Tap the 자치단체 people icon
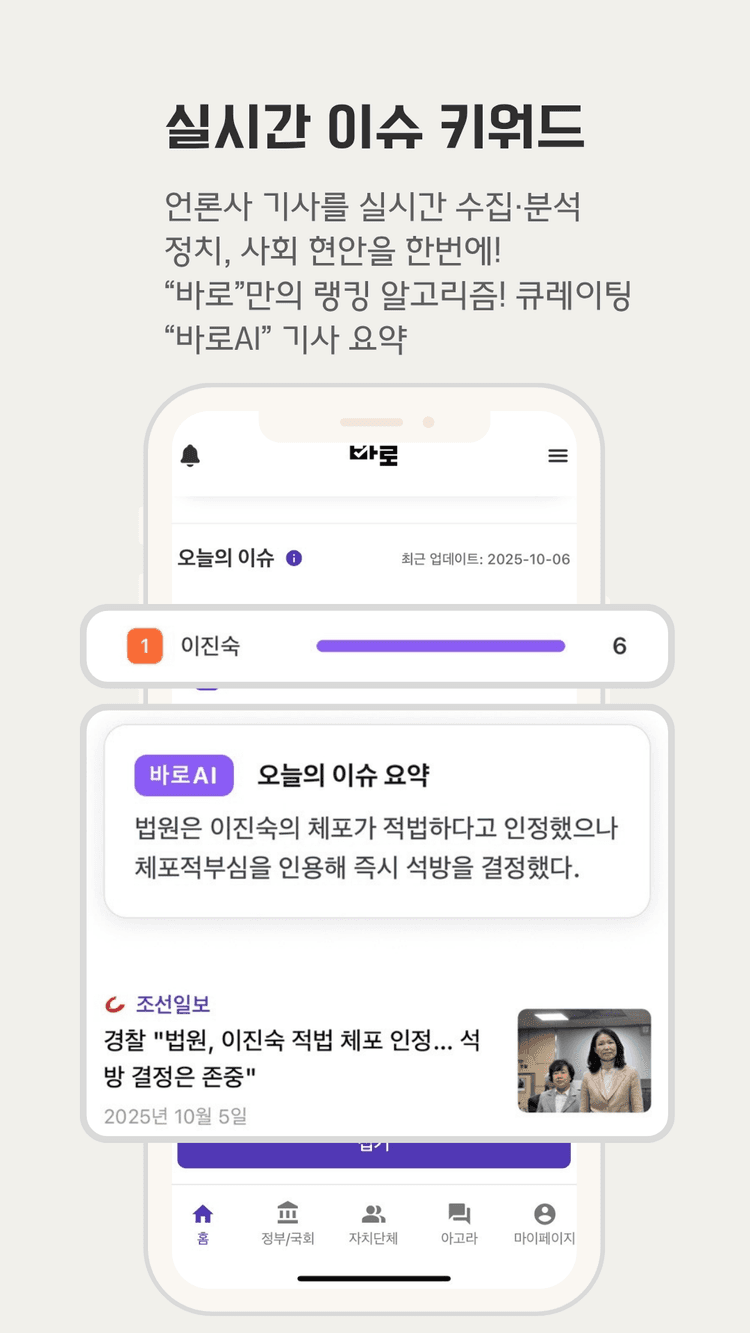Screen dimensions: 750x1333 point(373,1212)
